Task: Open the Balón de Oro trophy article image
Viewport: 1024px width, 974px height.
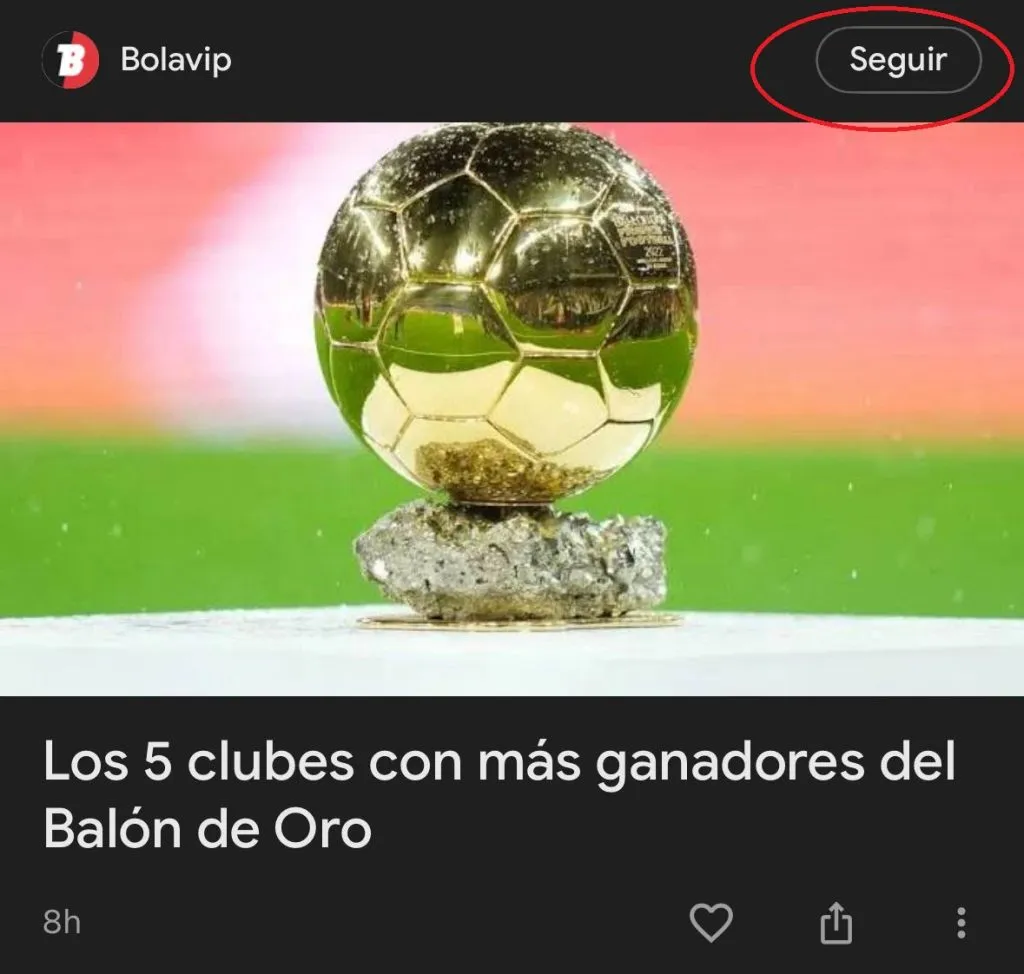Action: [512, 408]
